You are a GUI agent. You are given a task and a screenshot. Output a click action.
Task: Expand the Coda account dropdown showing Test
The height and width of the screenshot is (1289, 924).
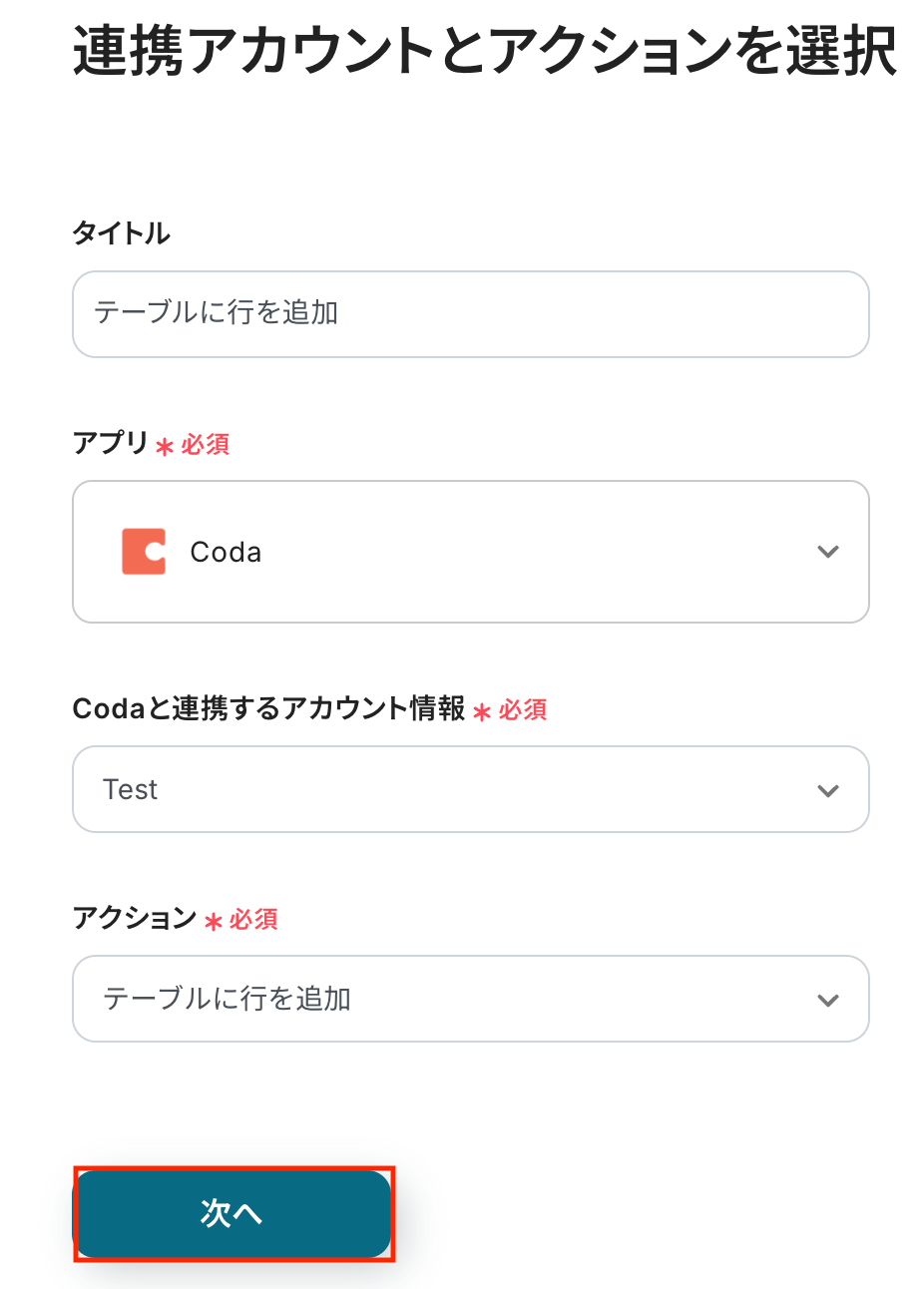[470, 789]
